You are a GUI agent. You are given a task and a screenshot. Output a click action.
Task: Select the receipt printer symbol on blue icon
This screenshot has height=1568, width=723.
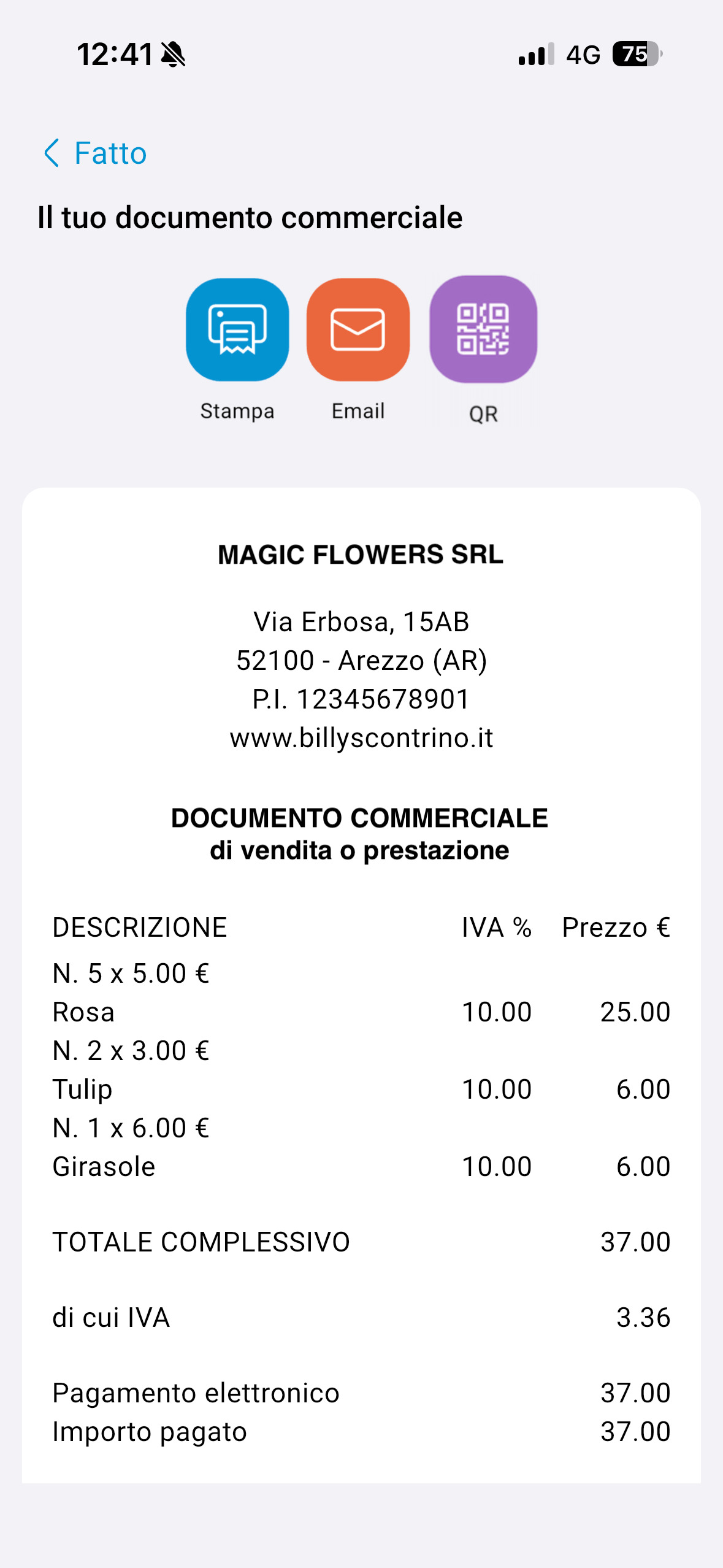[x=237, y=330]
